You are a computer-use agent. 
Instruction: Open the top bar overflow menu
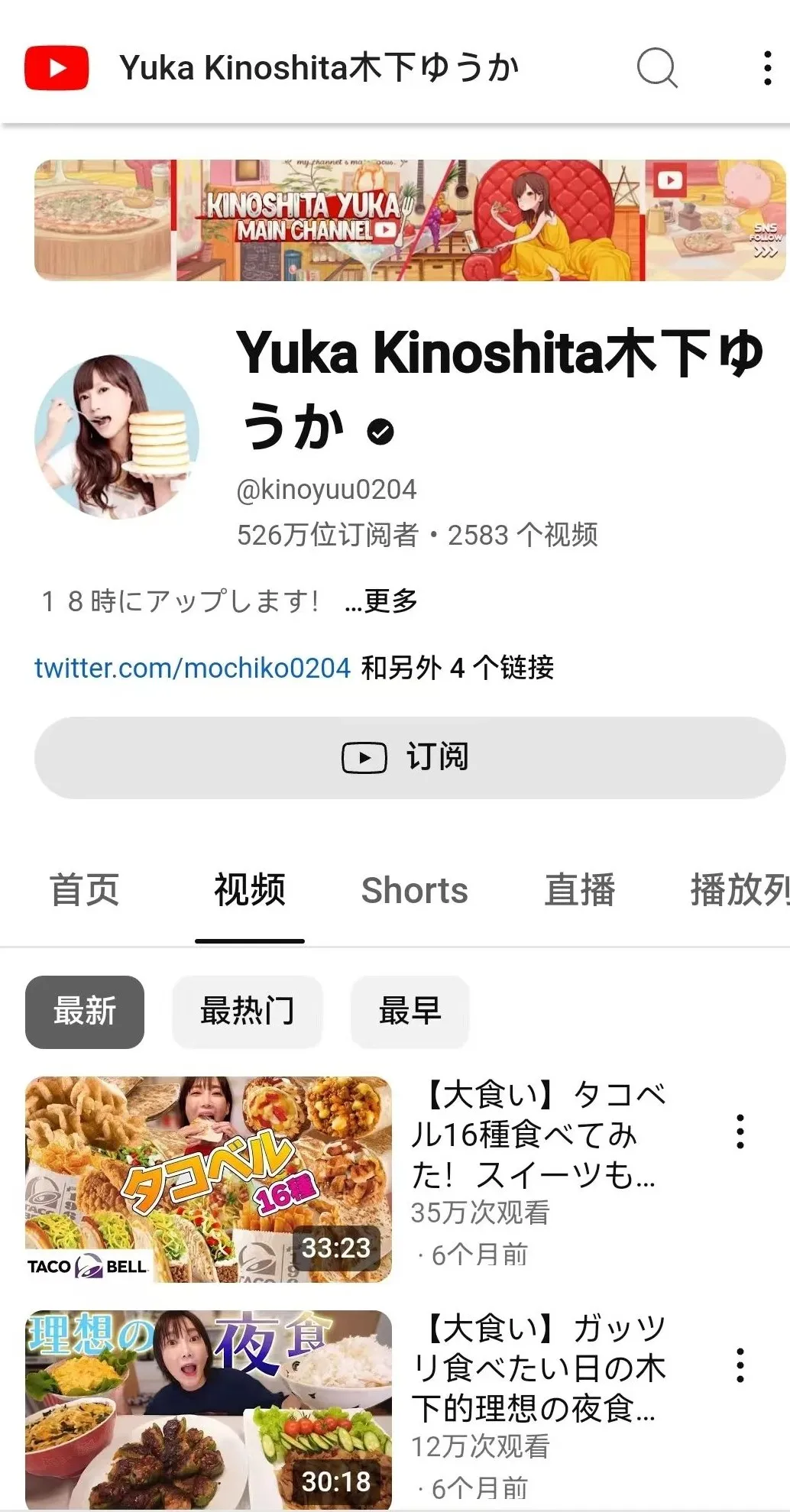tap(767, 68)
